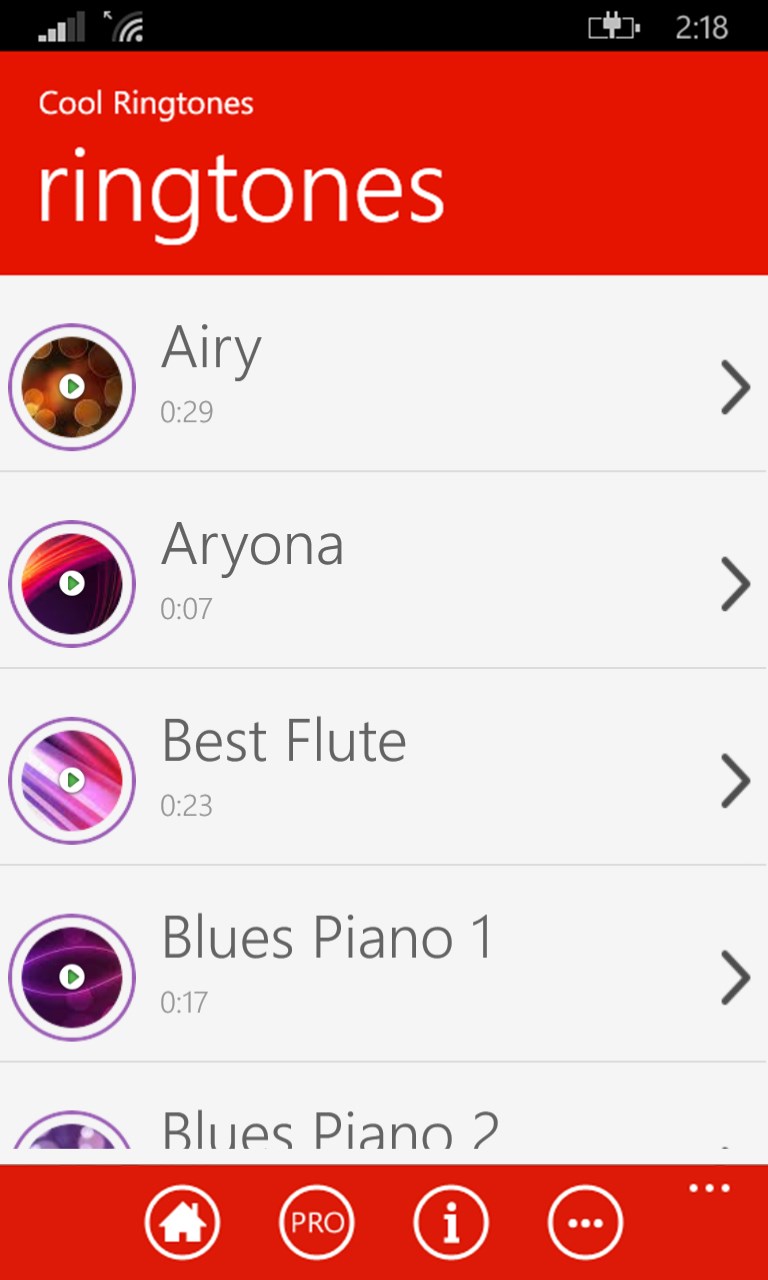
Task: Open the Best Flute ringtone details
Action: point(735,781)
